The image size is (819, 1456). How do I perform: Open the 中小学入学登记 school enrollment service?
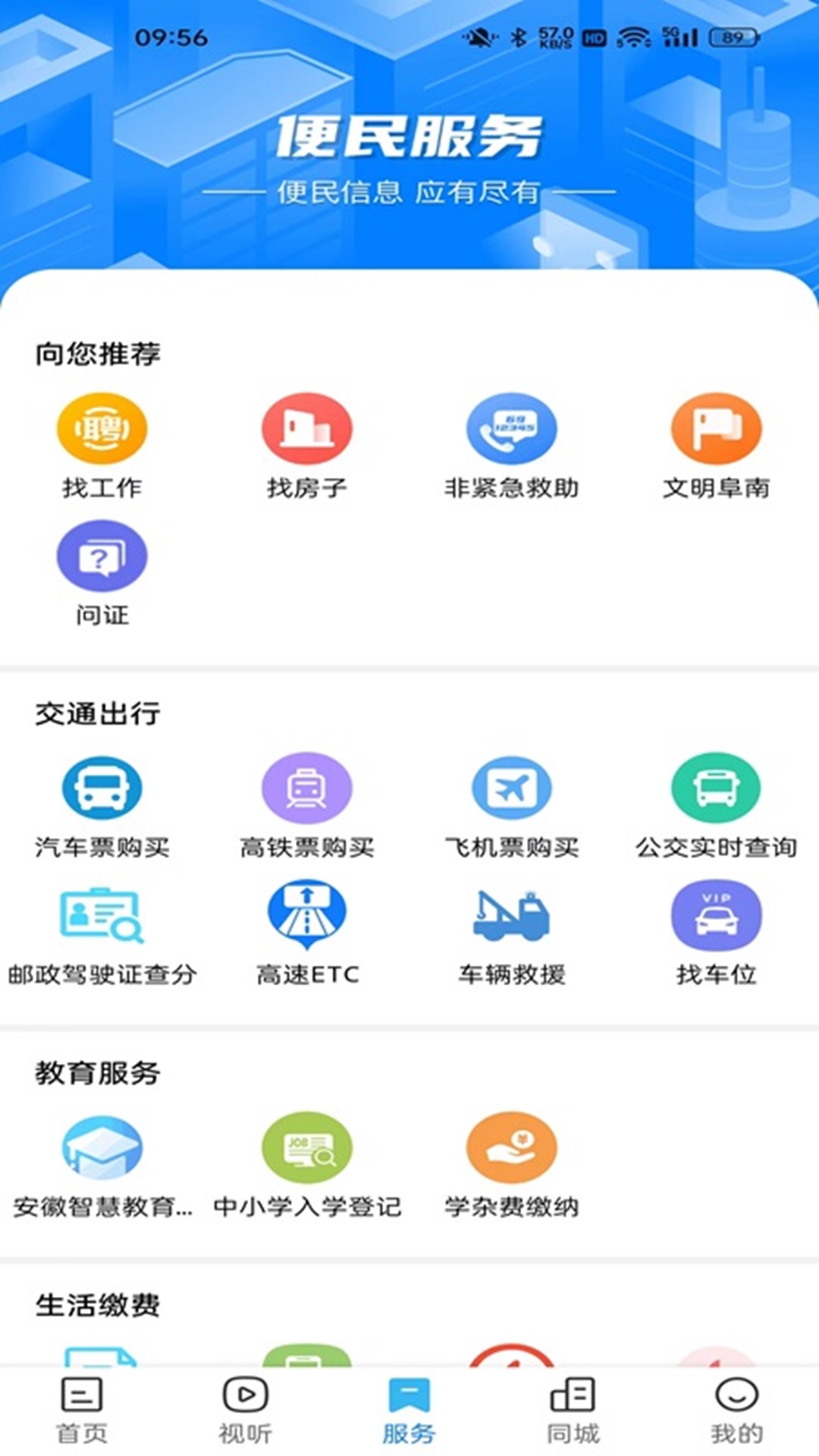307,1147
